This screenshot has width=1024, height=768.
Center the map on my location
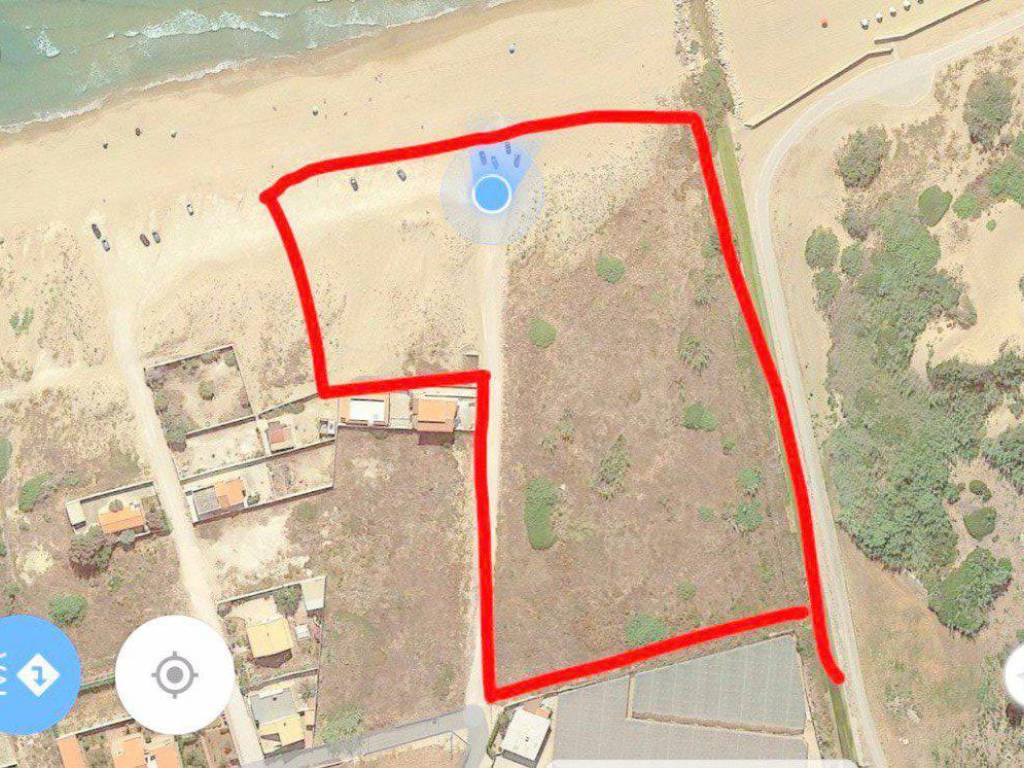click(175, 675)
